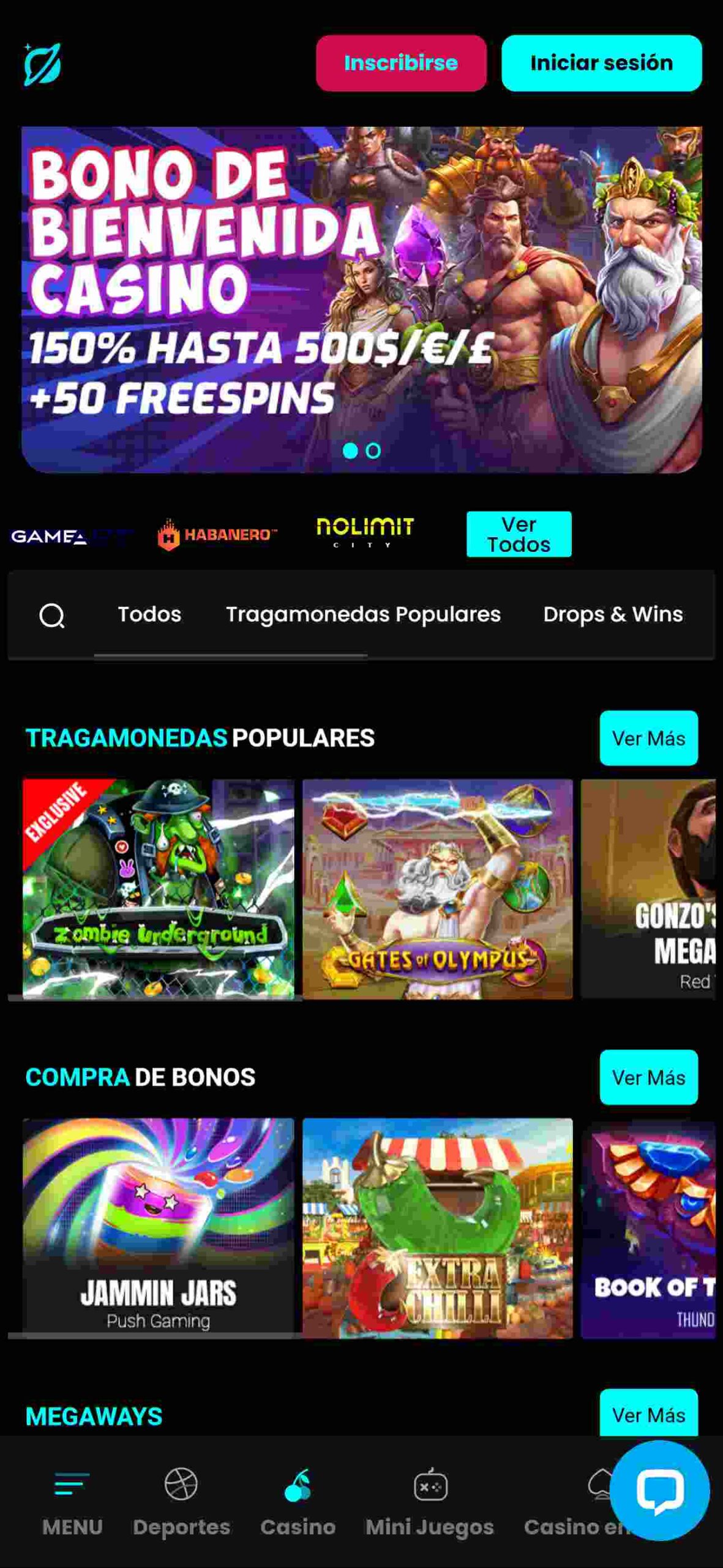Screen dimensions: 723x1568
Task: Switch to the Todos tab
Action: pos(149,614)
